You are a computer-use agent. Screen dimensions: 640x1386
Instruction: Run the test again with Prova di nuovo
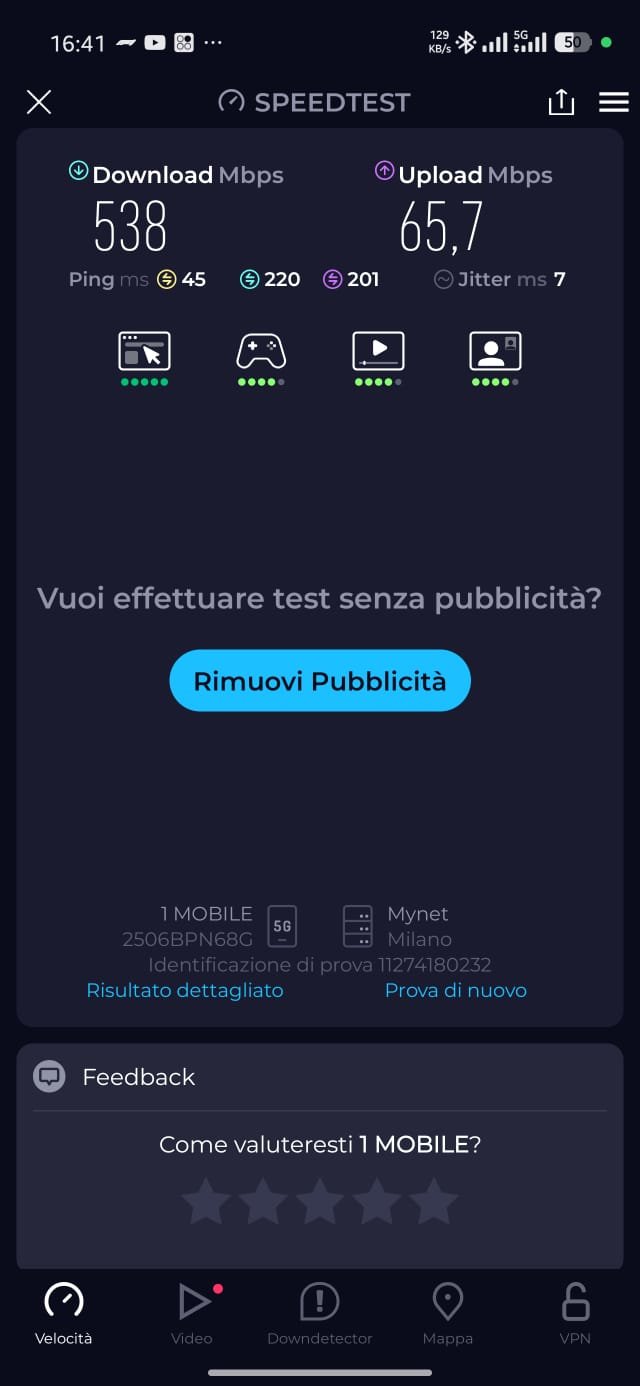tap(456, 990)
